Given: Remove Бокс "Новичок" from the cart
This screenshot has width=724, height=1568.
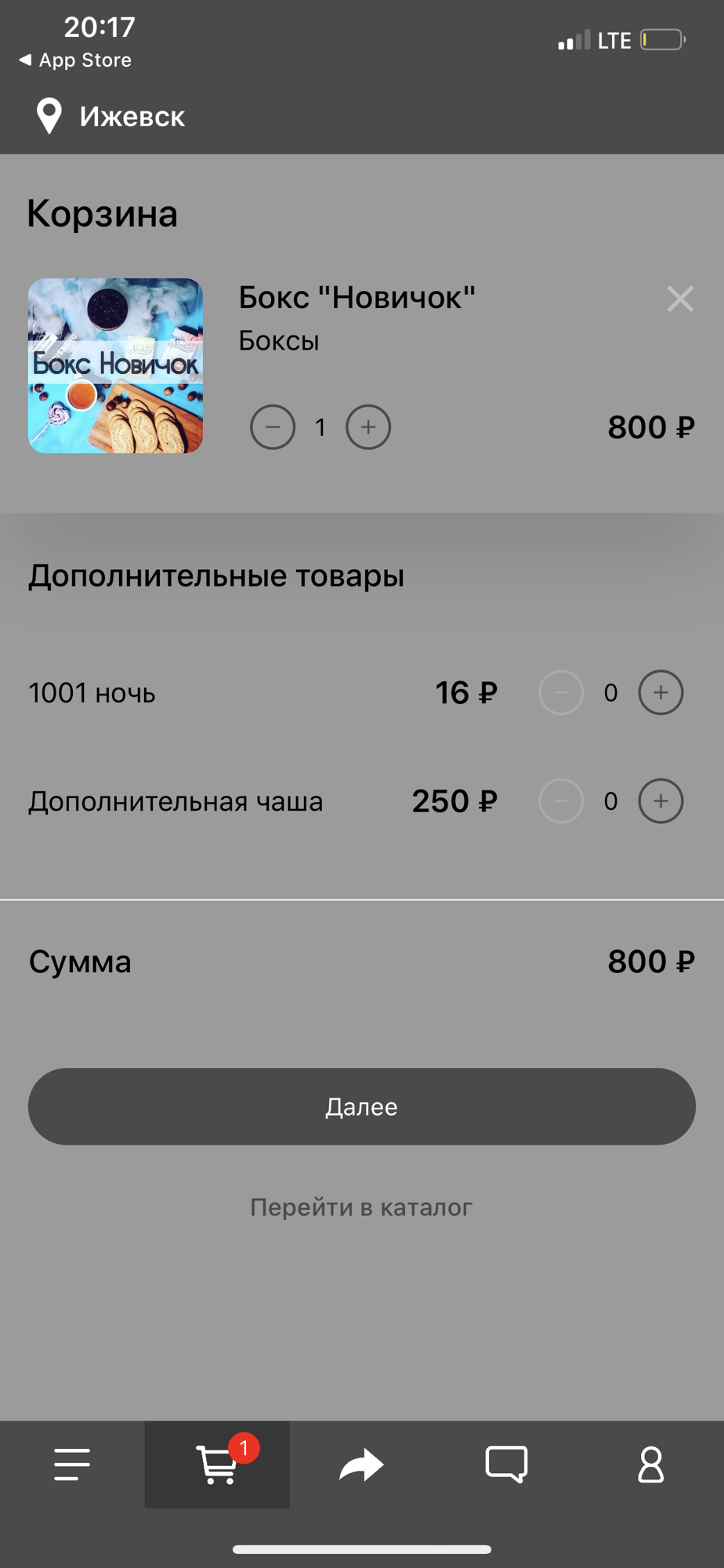Looking at the screenshot, I should coord(679,299).
